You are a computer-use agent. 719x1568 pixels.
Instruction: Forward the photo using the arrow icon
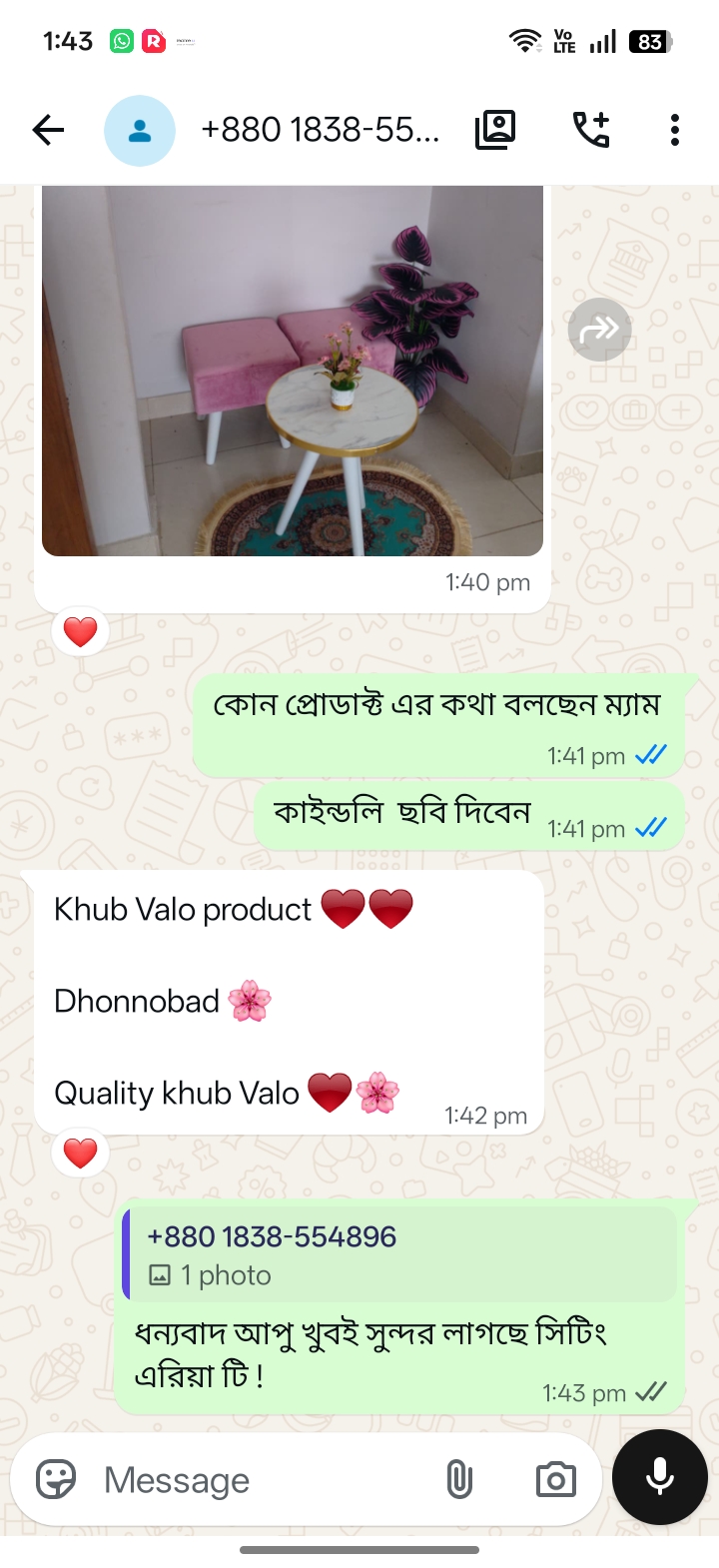tap(599, 329)
